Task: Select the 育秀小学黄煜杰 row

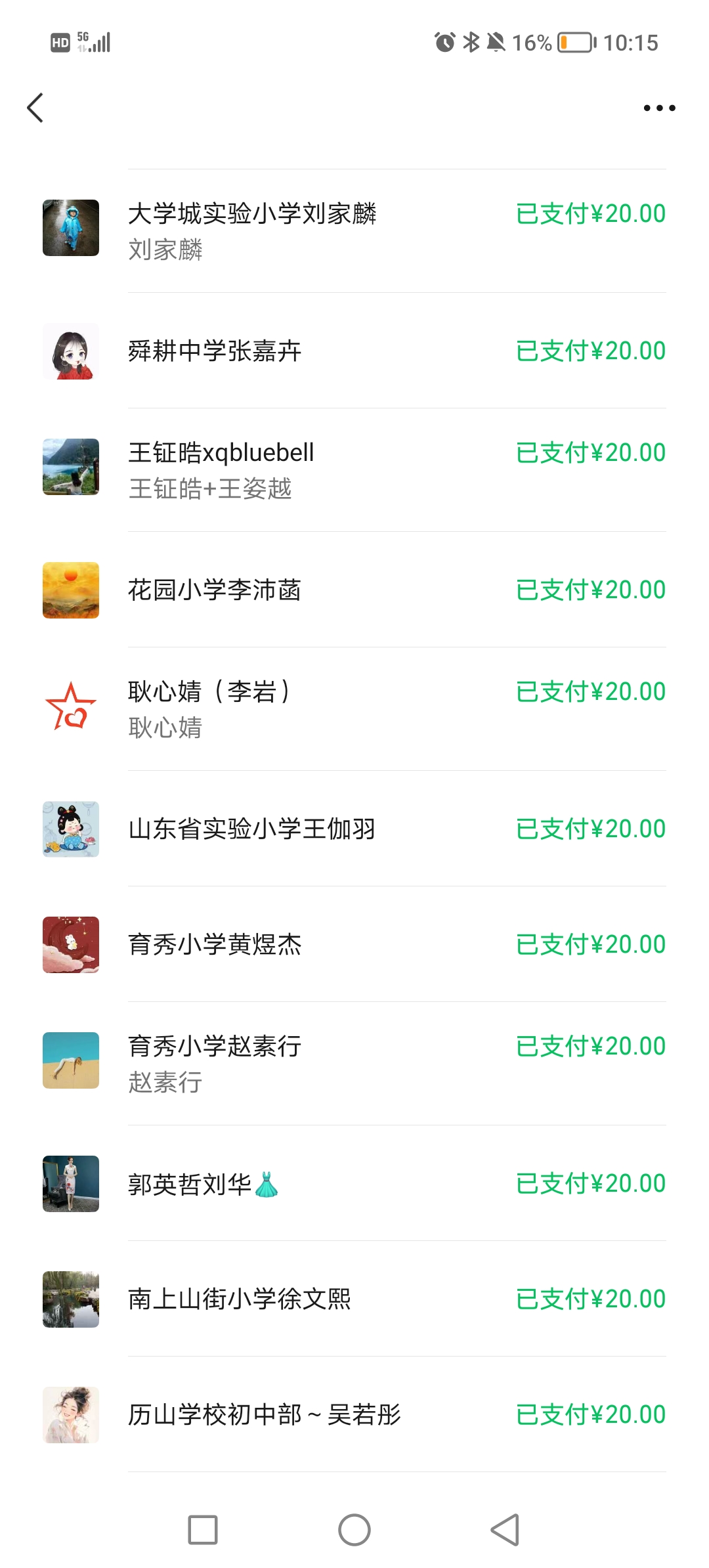Action: 354,944
